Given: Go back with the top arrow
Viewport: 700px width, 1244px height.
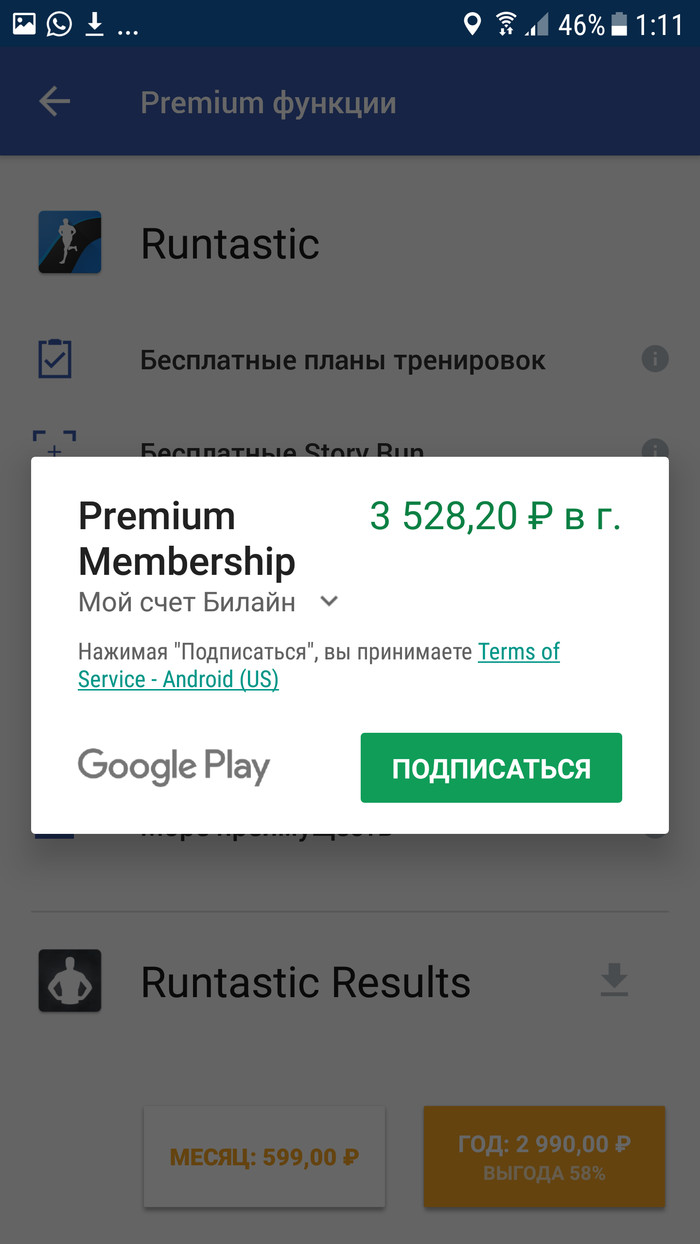Looking at the screenshot, I should point(55,102).
